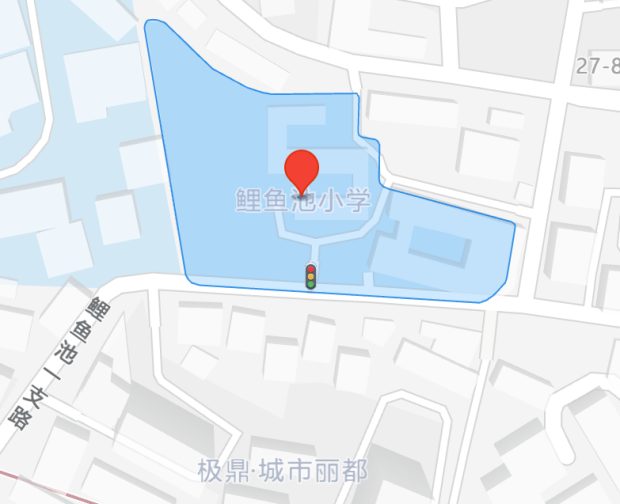620x504 pixels.
Task: Tap the traffic light marker below the school
Action: (311, 277)
